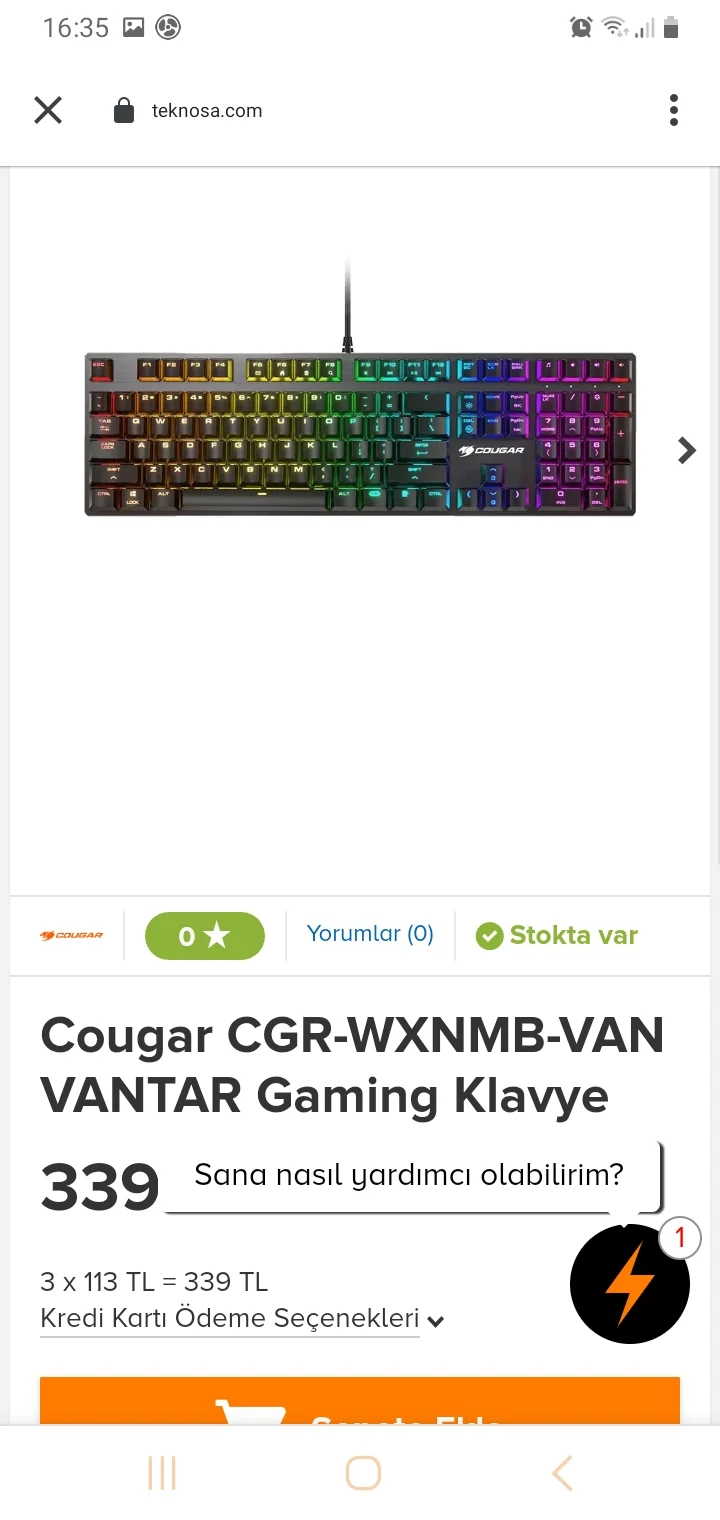Show next product image arrow
The image size is (720, 1520).
[686, 450]
